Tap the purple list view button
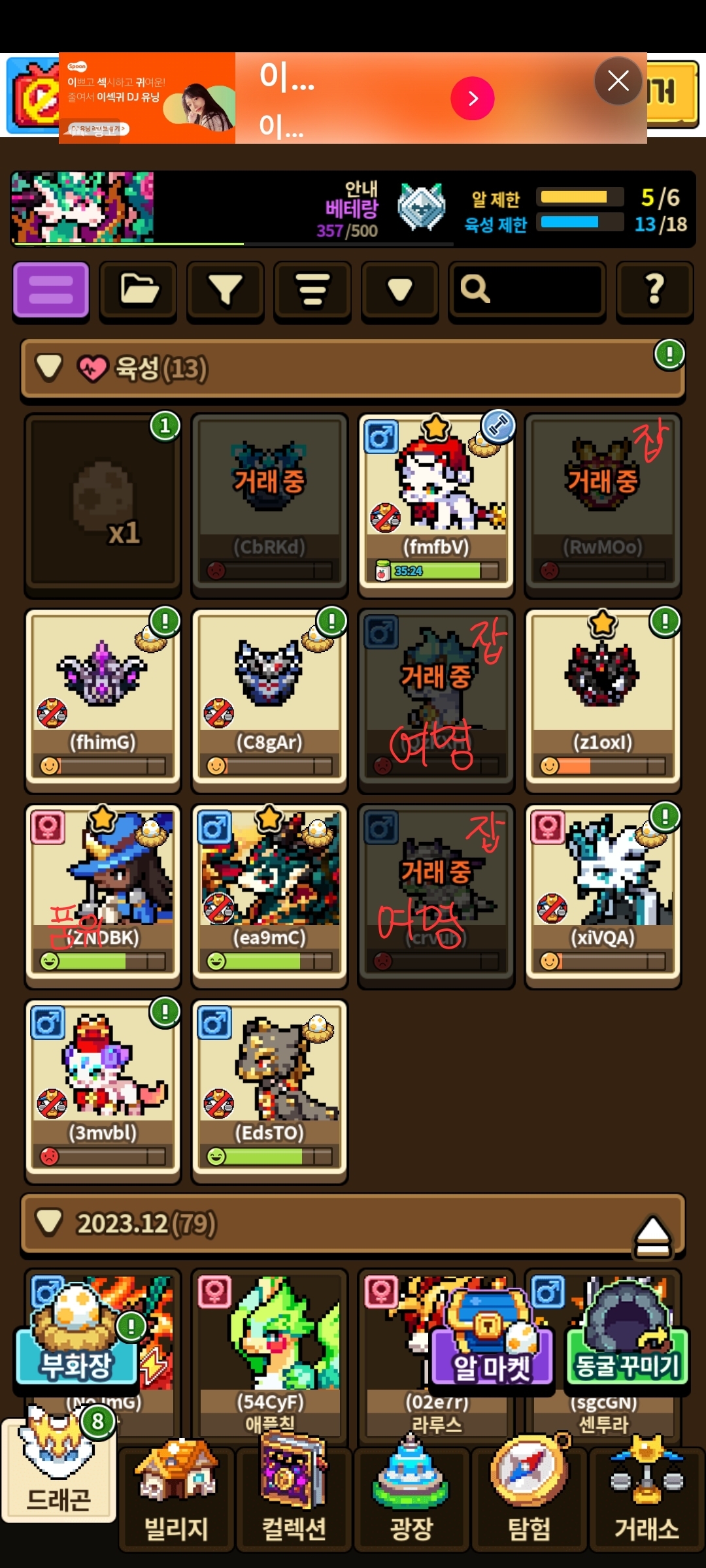This screenshot has height=1568, width=706. 51,290
